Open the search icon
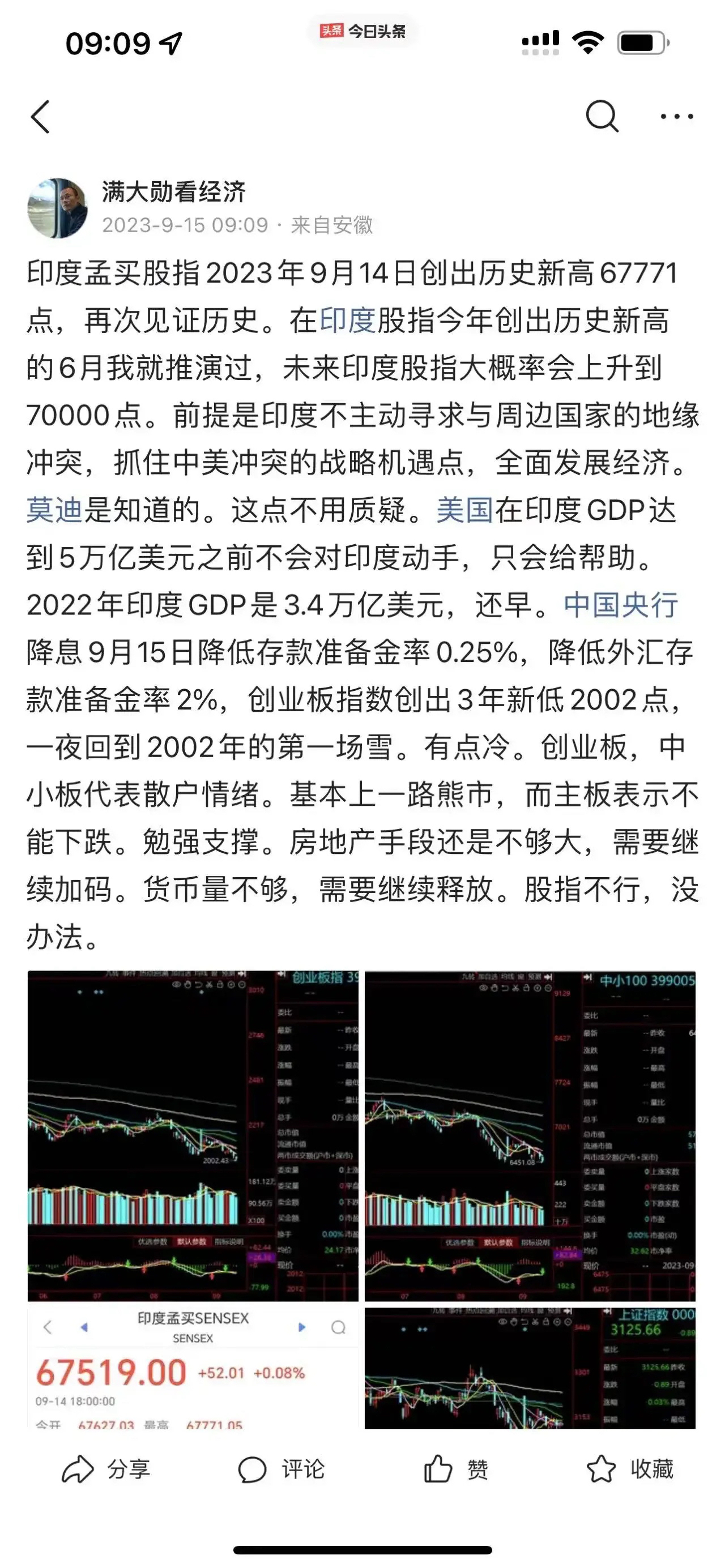725x1568 pixels. point(602,116)
